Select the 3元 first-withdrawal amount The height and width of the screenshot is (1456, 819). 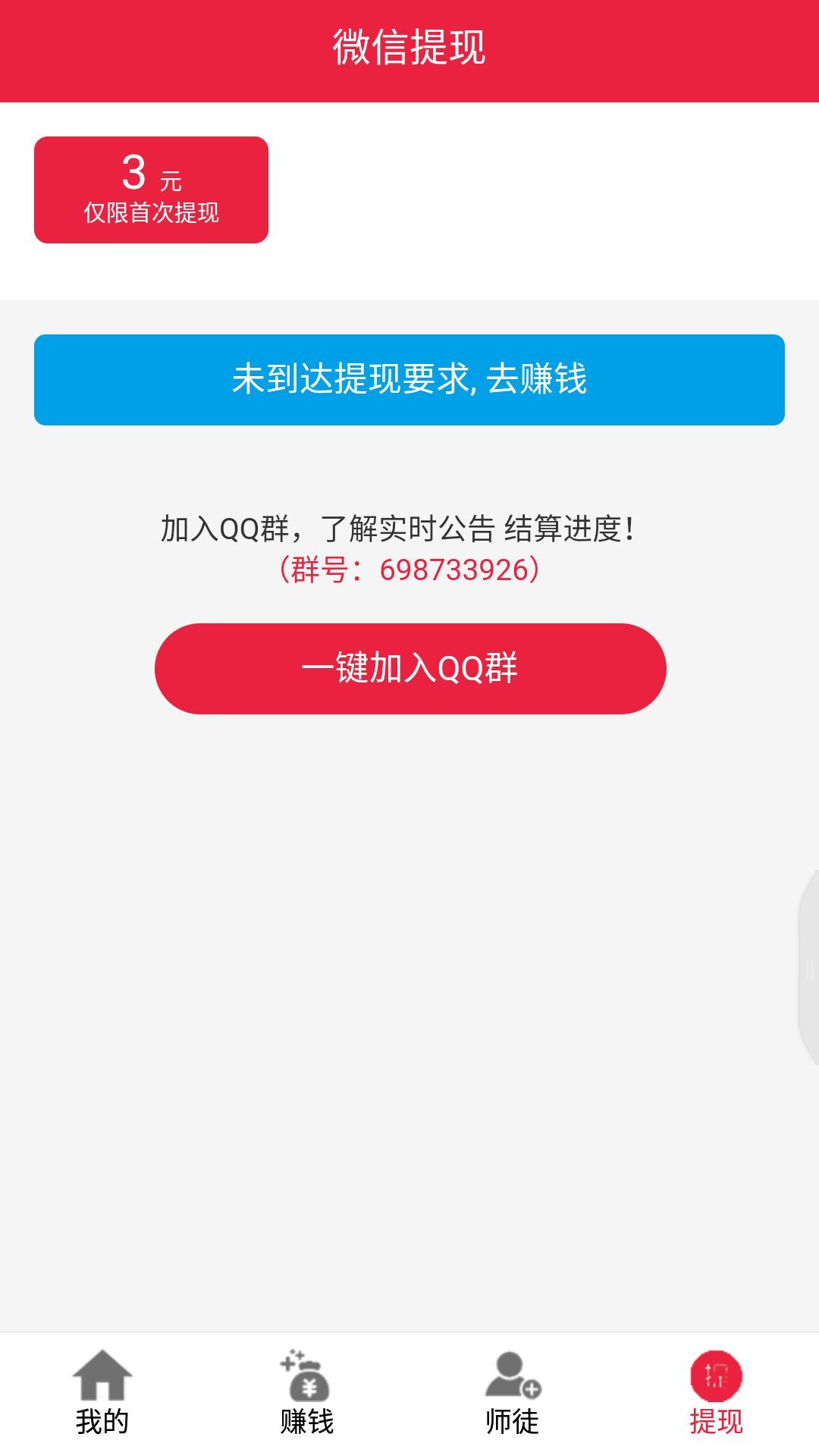pos(151,190)
